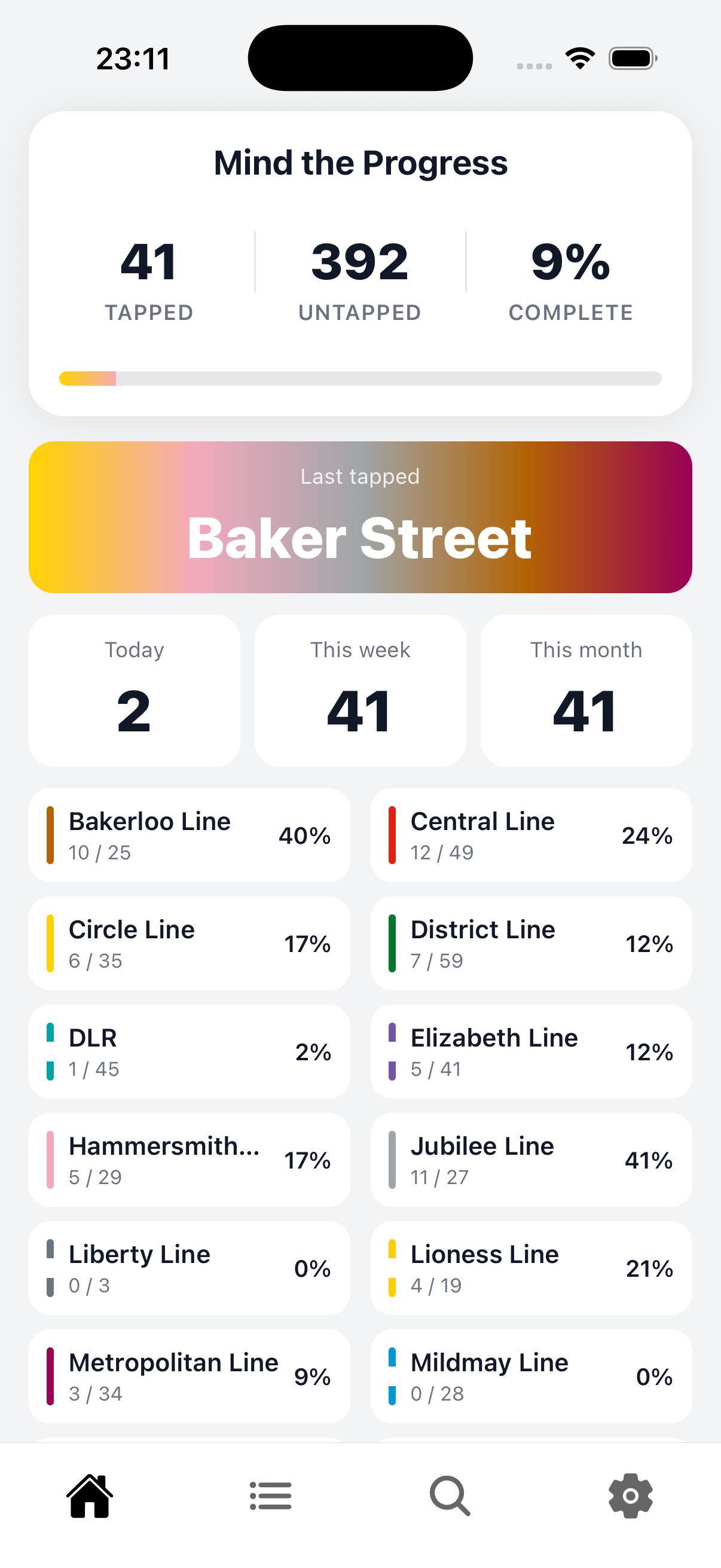
Task: Tap the This month stats card
Action: coord(586,691)
